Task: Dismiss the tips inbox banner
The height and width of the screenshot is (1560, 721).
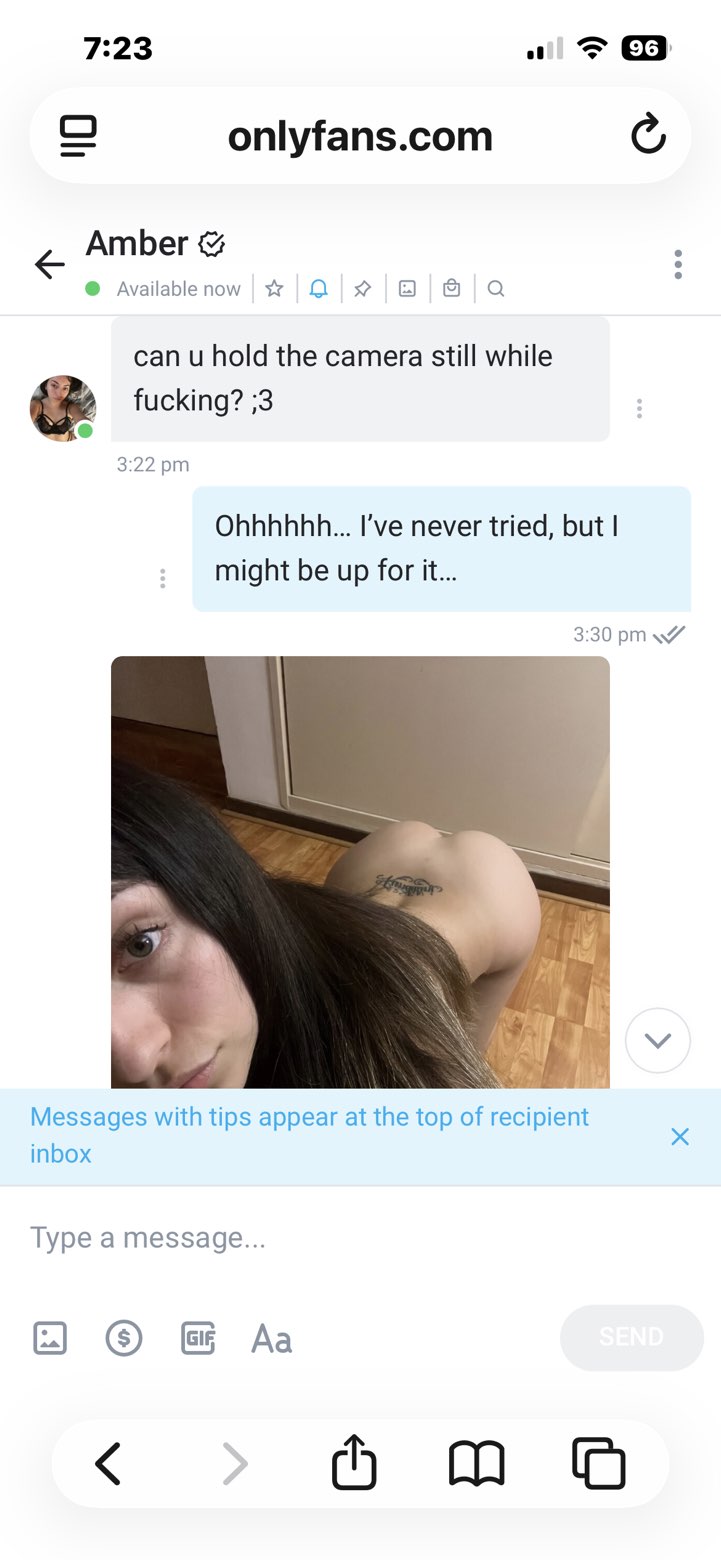Action: (x=680, y=1136)
